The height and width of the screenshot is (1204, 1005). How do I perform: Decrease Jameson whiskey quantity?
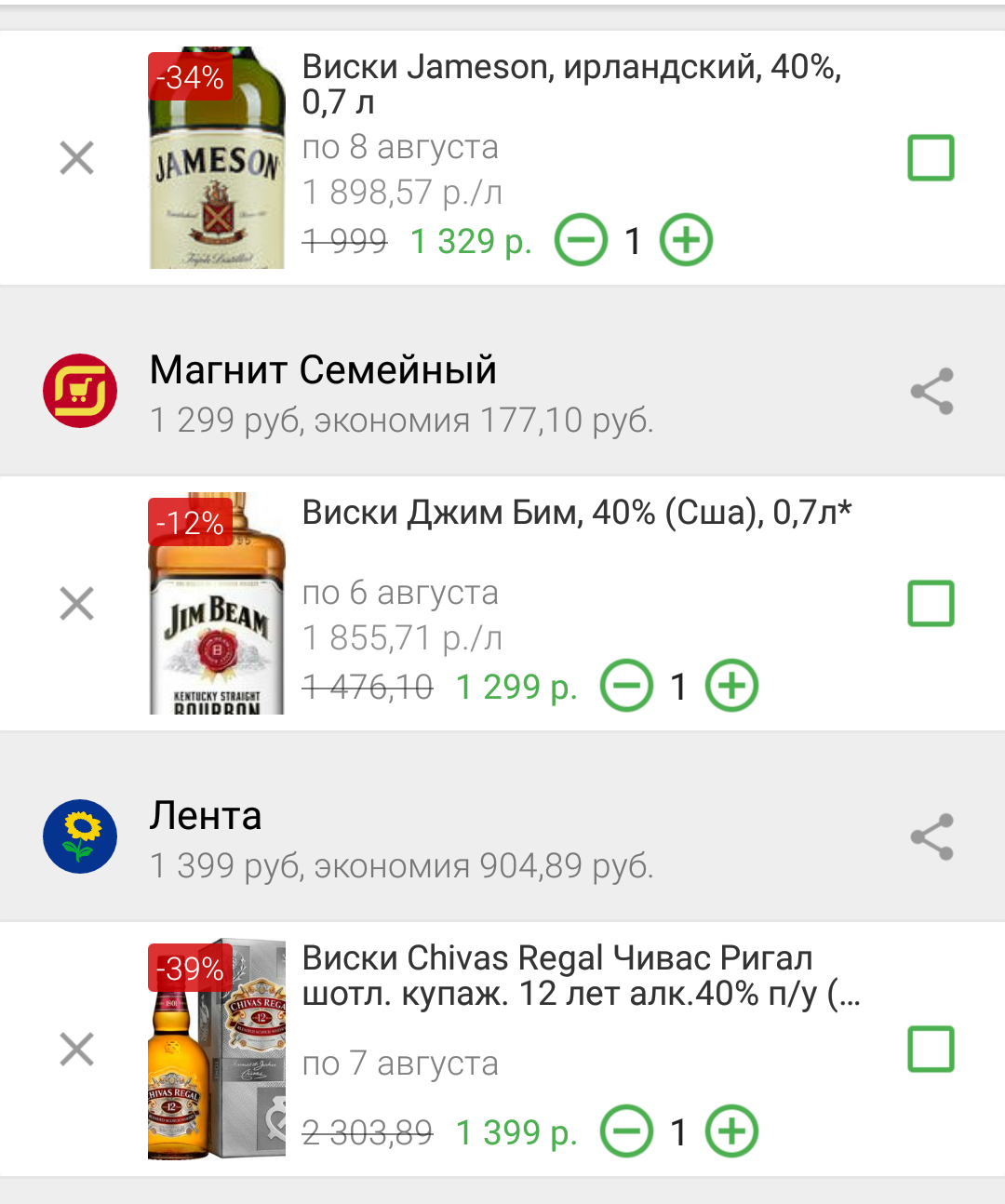(581, 241)
